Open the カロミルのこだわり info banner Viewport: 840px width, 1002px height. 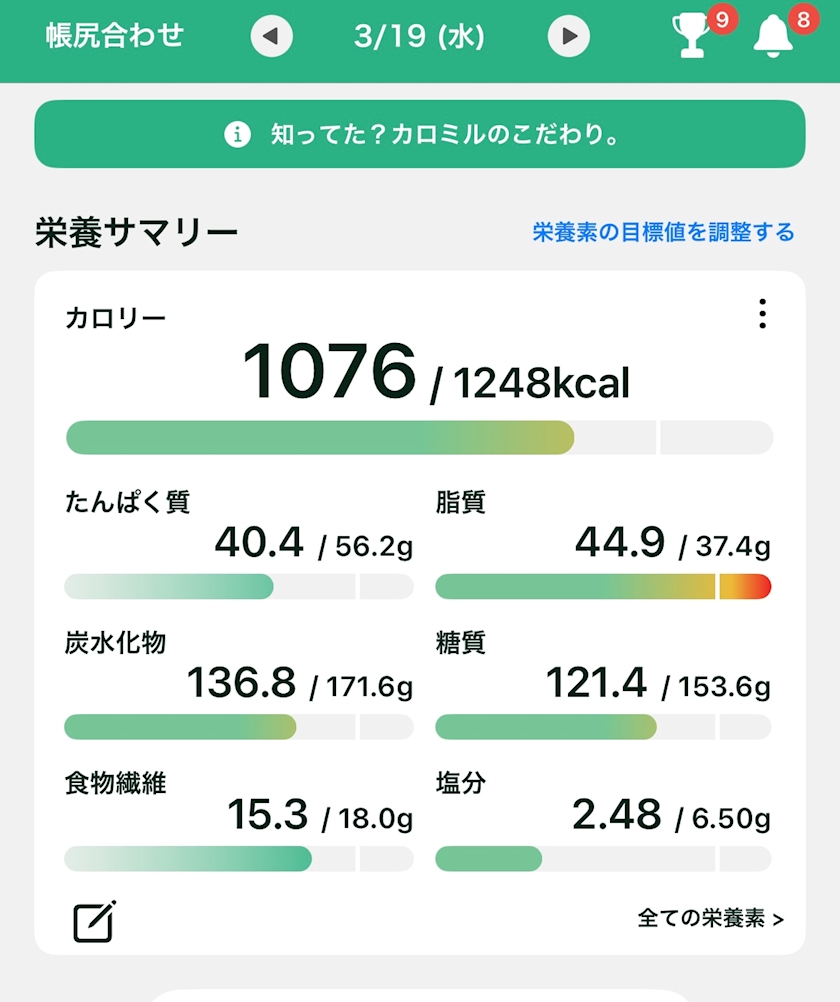pos(420,134)
